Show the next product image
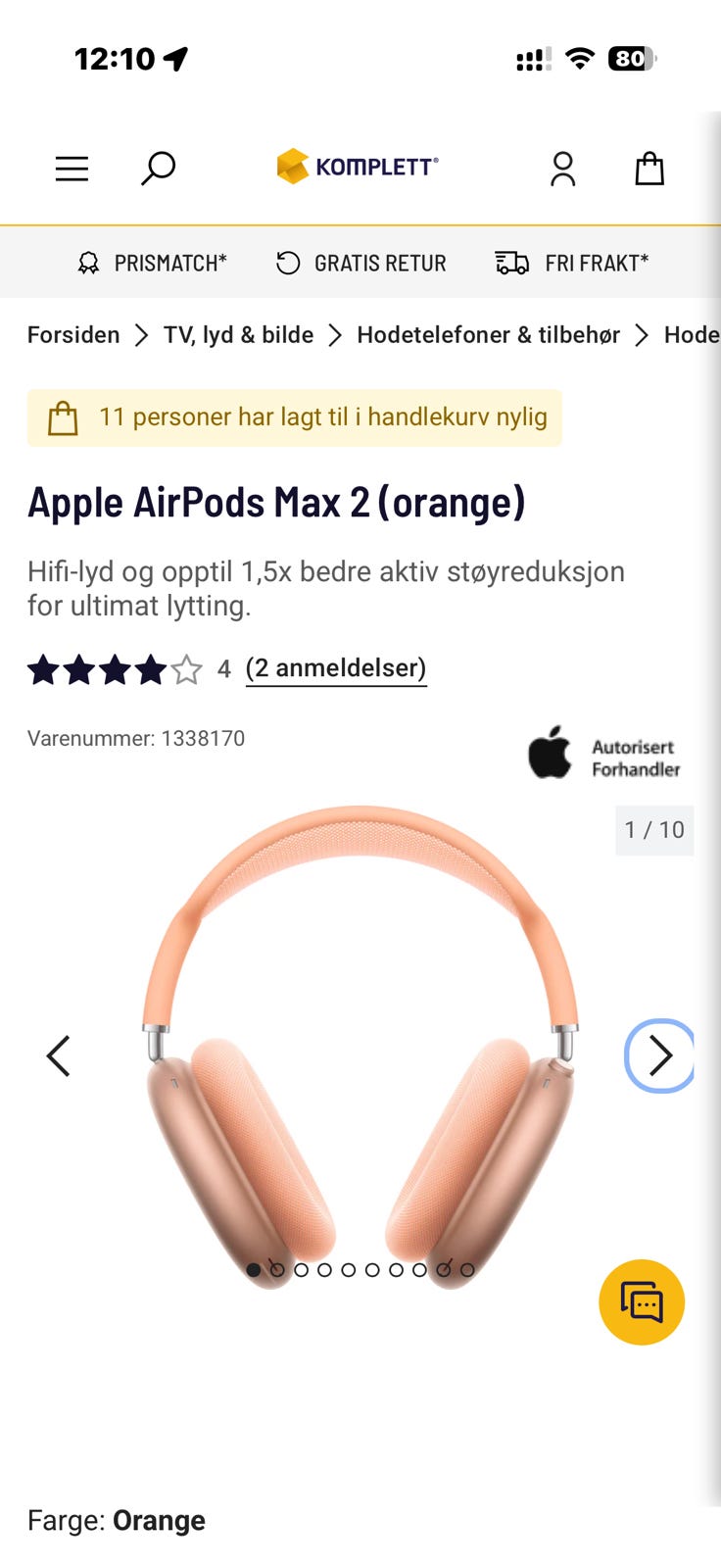 click(x=660, y=1055)
